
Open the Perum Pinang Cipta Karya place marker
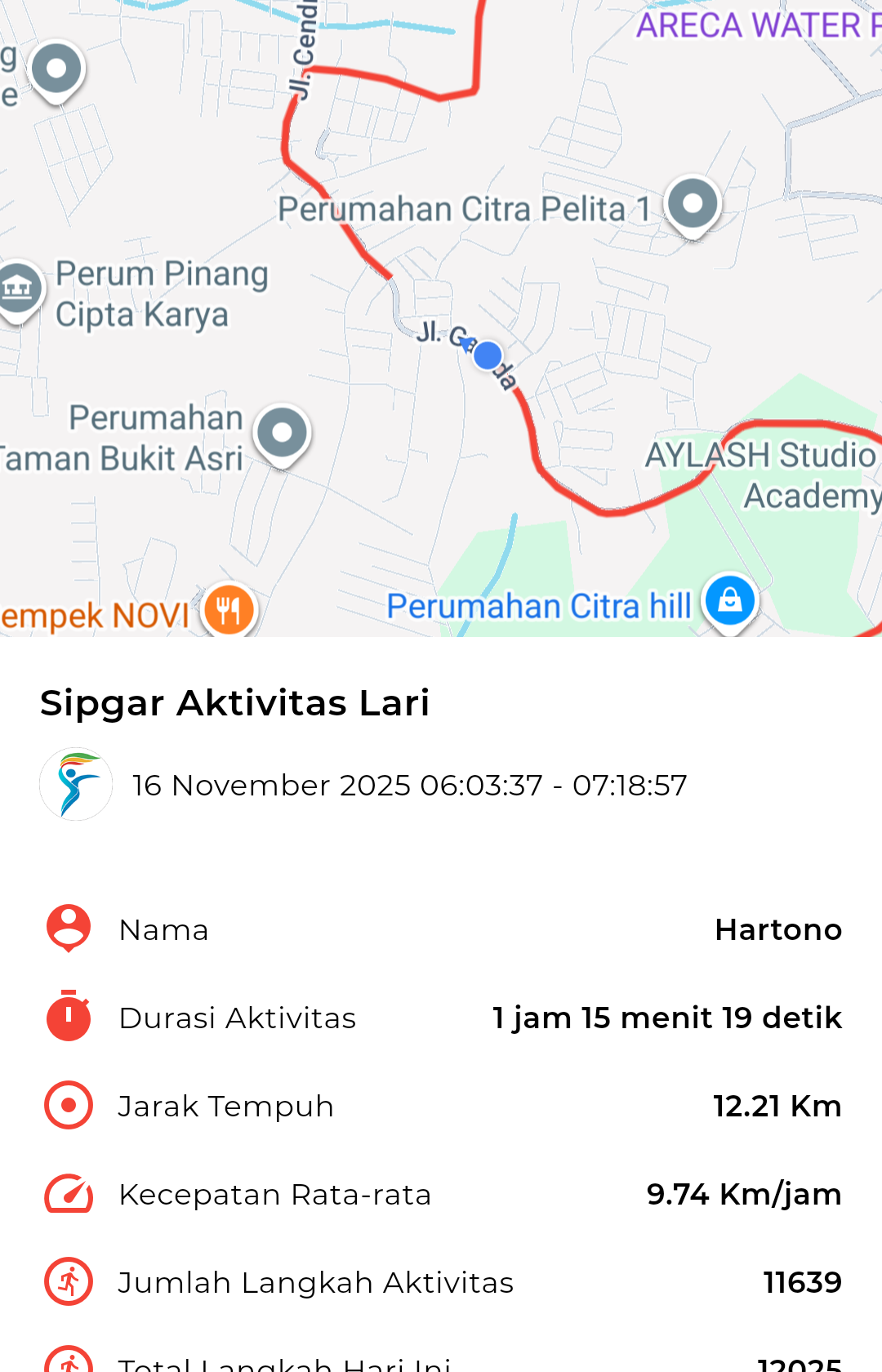point(18,287)
